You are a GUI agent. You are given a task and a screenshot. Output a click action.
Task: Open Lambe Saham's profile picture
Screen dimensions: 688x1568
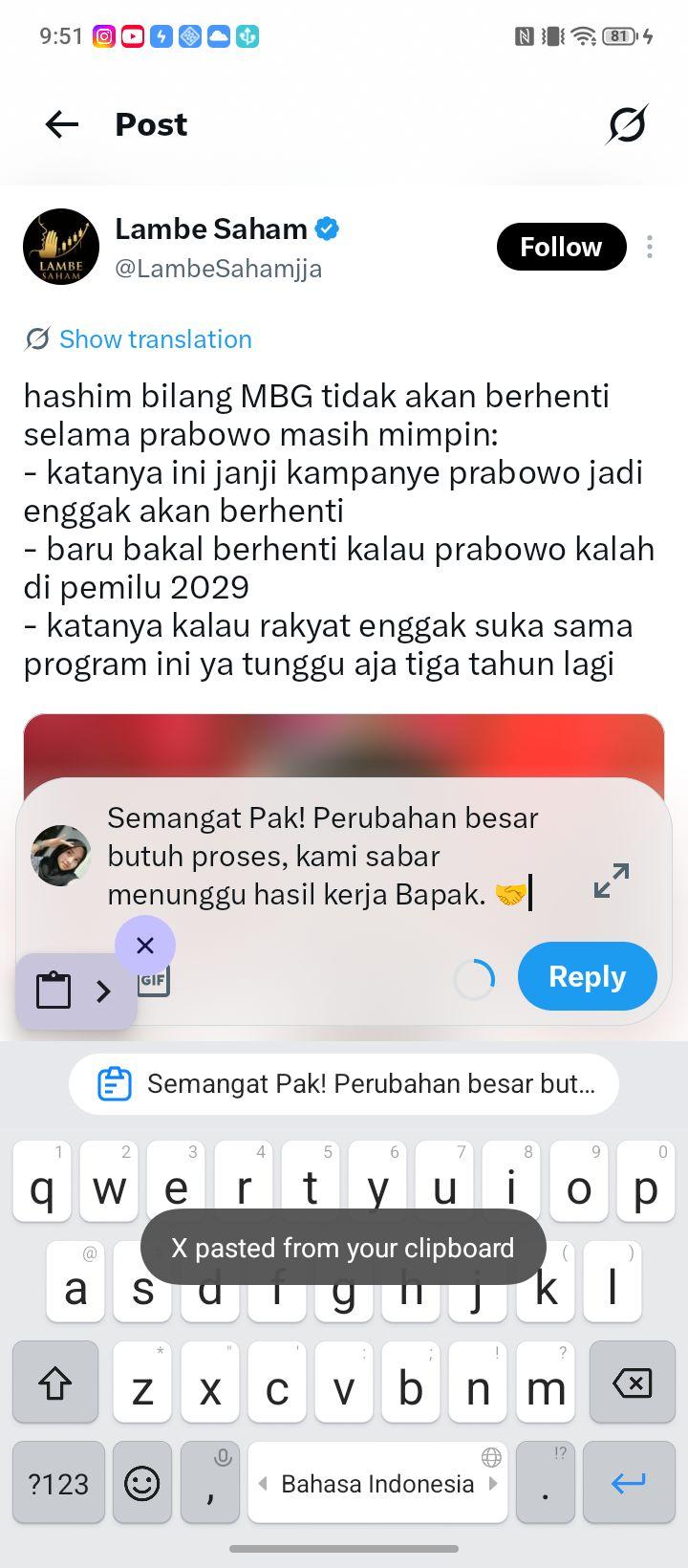(61, 247)
